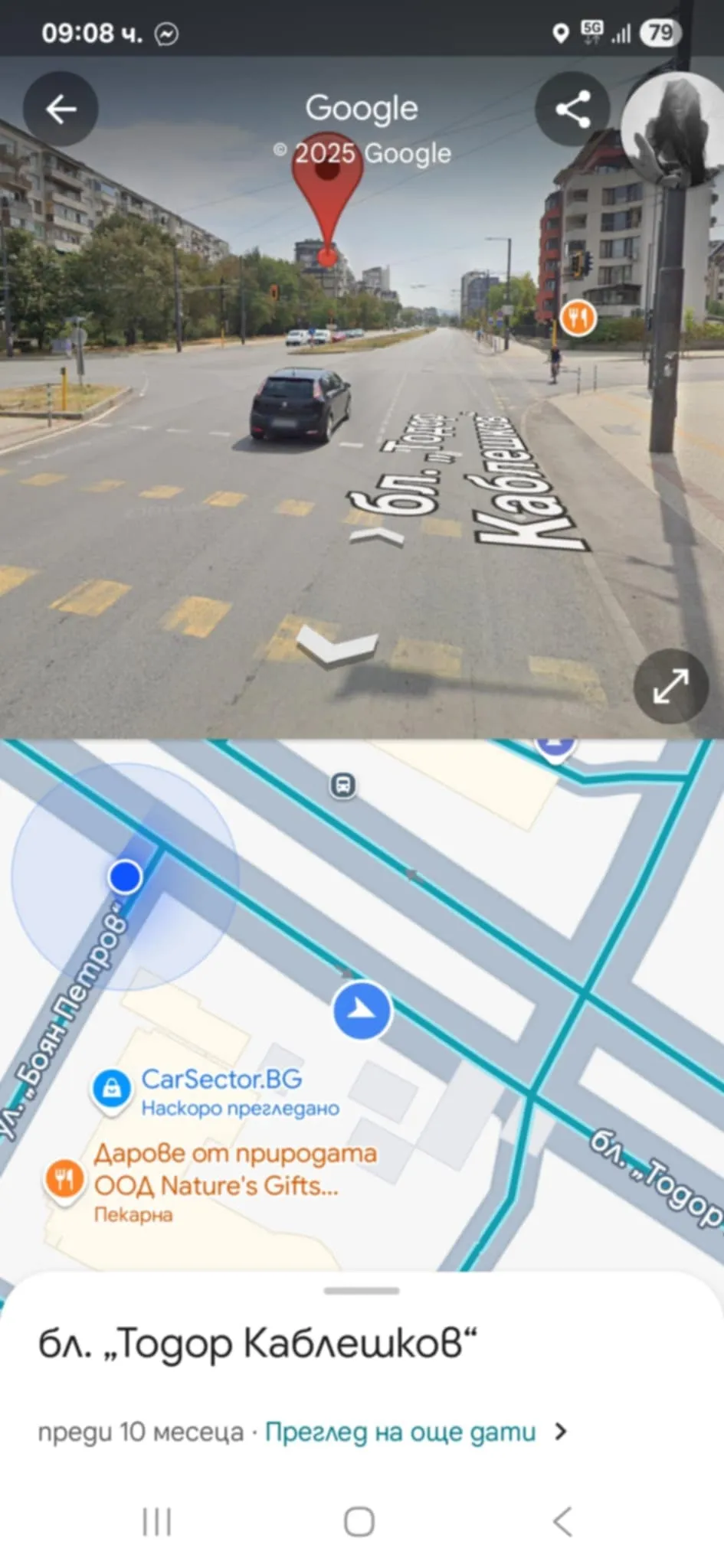
Task: Tap the sheet handle to expand details
Action: click(362, 1291)
